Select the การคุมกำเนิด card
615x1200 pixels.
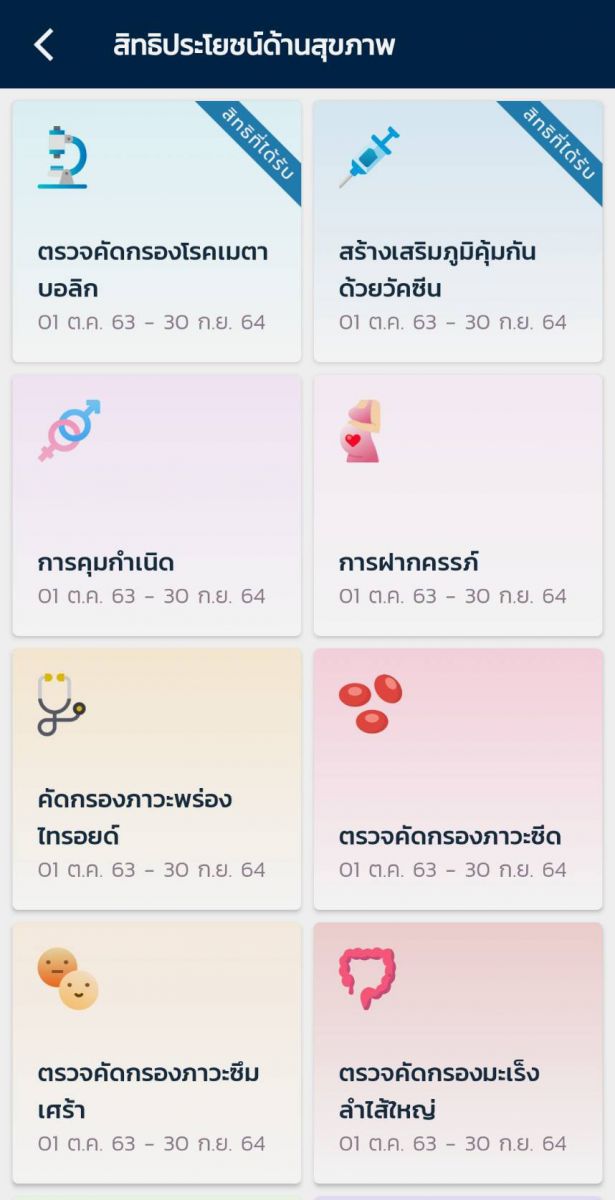pos(157,505)
